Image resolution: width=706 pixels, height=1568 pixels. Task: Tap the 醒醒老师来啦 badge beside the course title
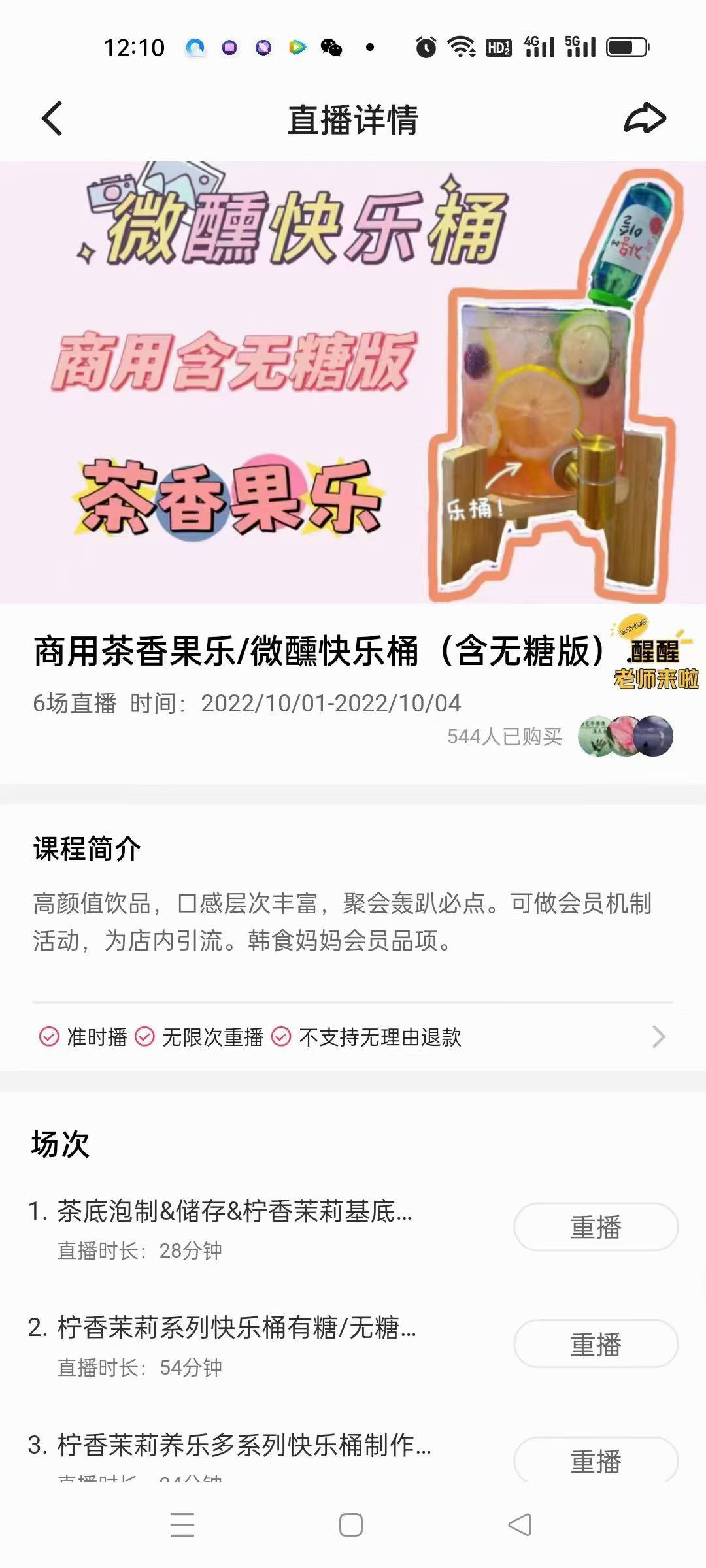[x=654, y=660]
